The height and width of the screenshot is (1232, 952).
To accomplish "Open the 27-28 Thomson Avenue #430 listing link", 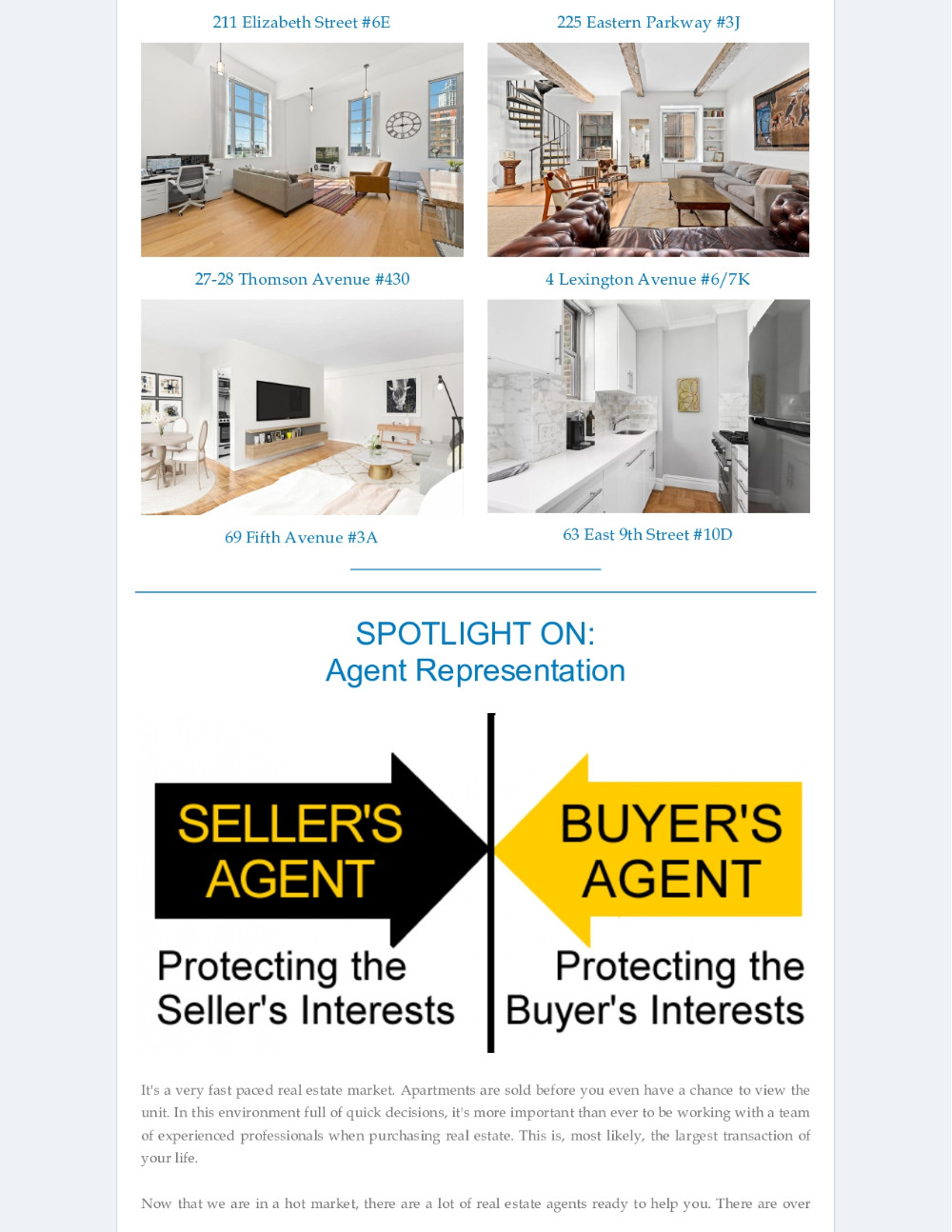I will (302, 279).
